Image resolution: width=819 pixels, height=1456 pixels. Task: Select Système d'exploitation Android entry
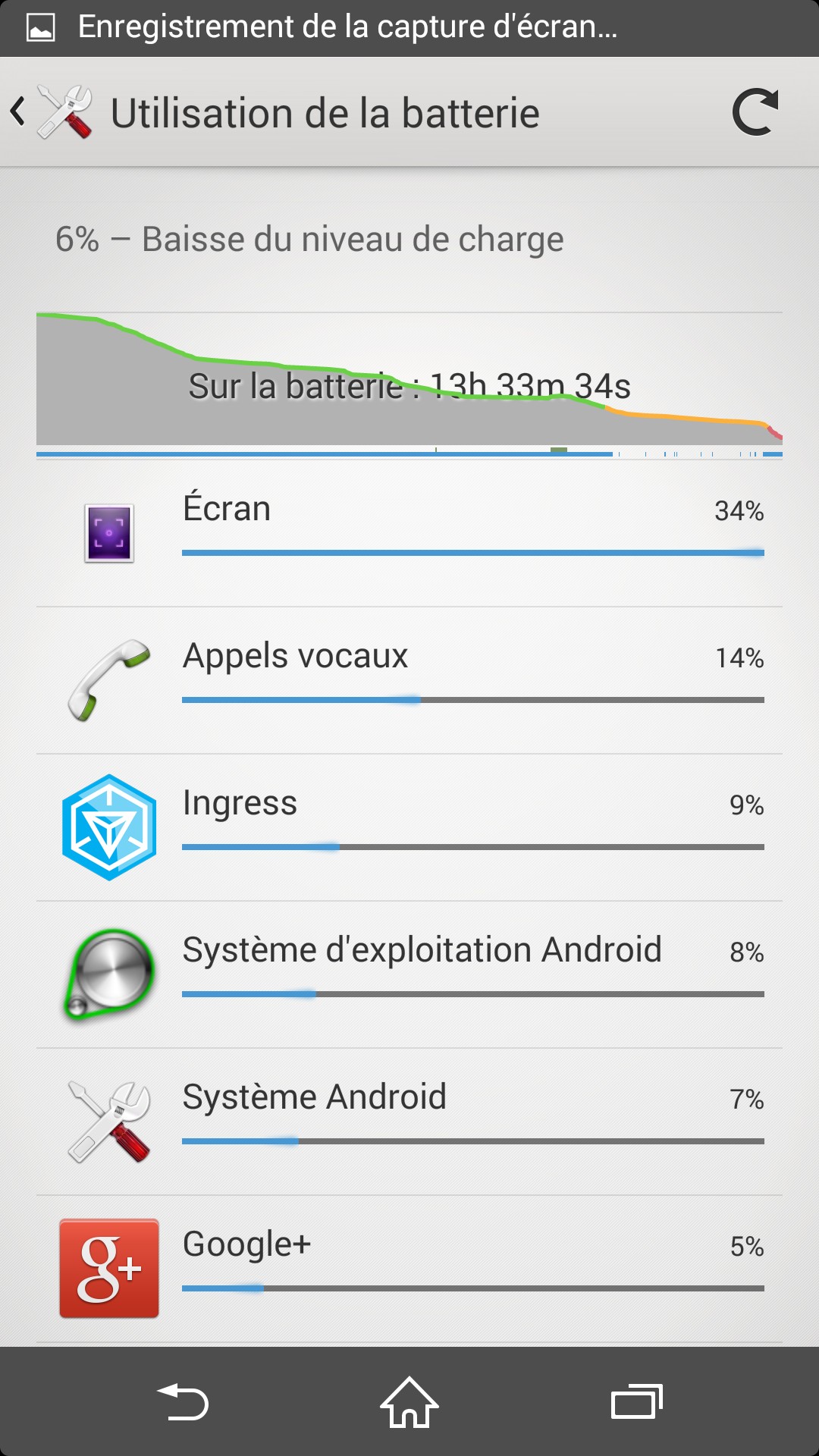pos(409,974)
